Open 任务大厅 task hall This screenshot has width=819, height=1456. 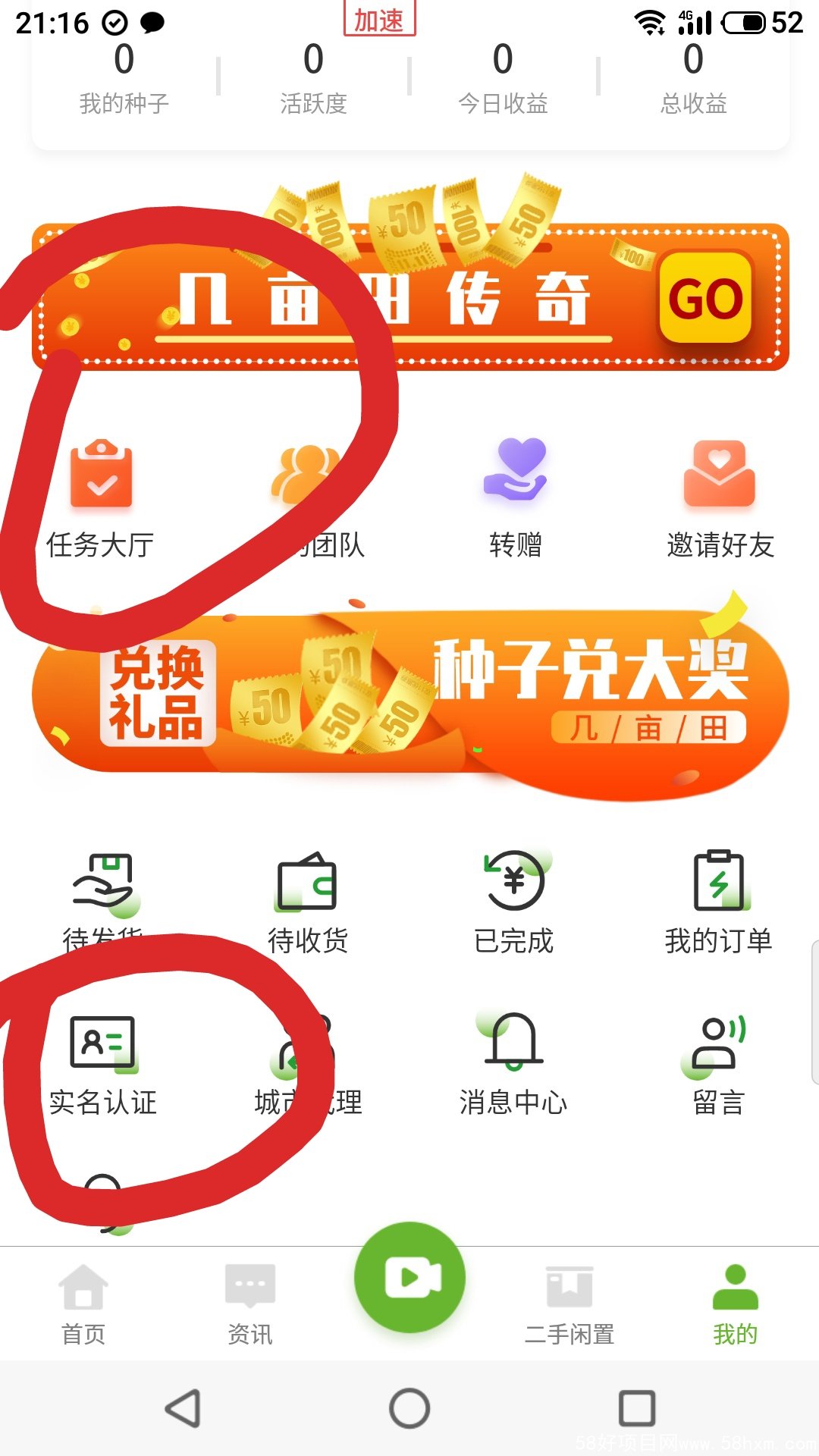pyautogui.click(x=101, y=497)
